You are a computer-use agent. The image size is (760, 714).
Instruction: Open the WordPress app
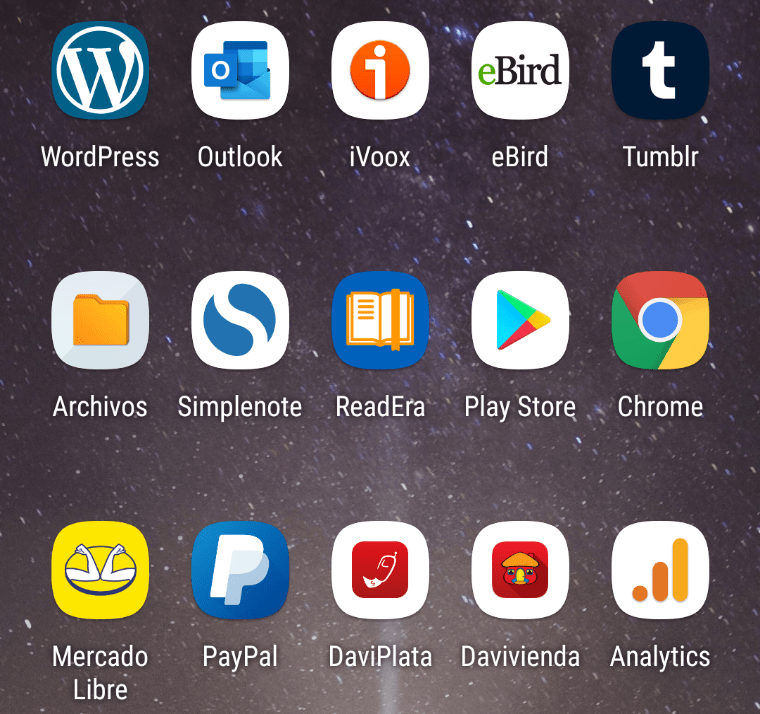coord(100,71)
